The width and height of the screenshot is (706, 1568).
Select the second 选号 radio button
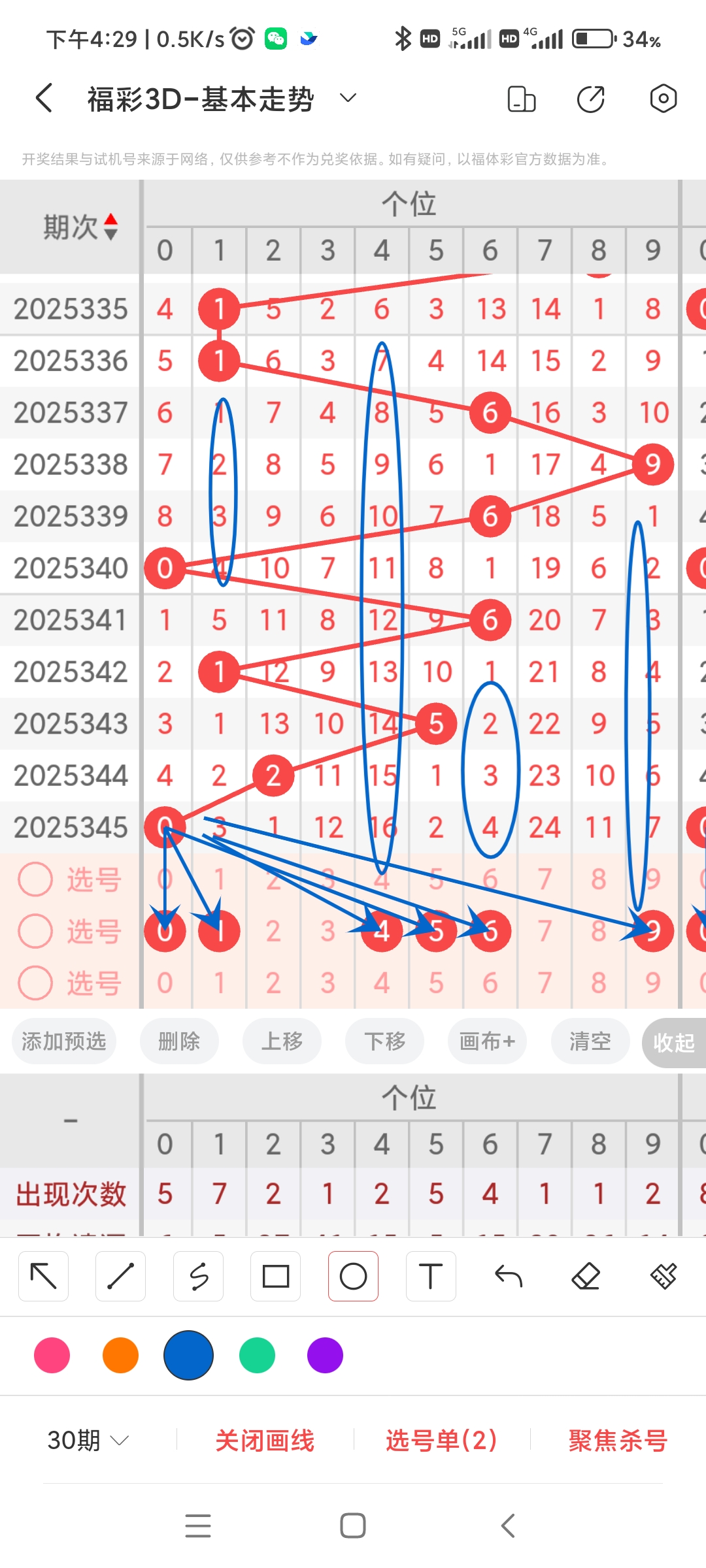pos(35,930)
